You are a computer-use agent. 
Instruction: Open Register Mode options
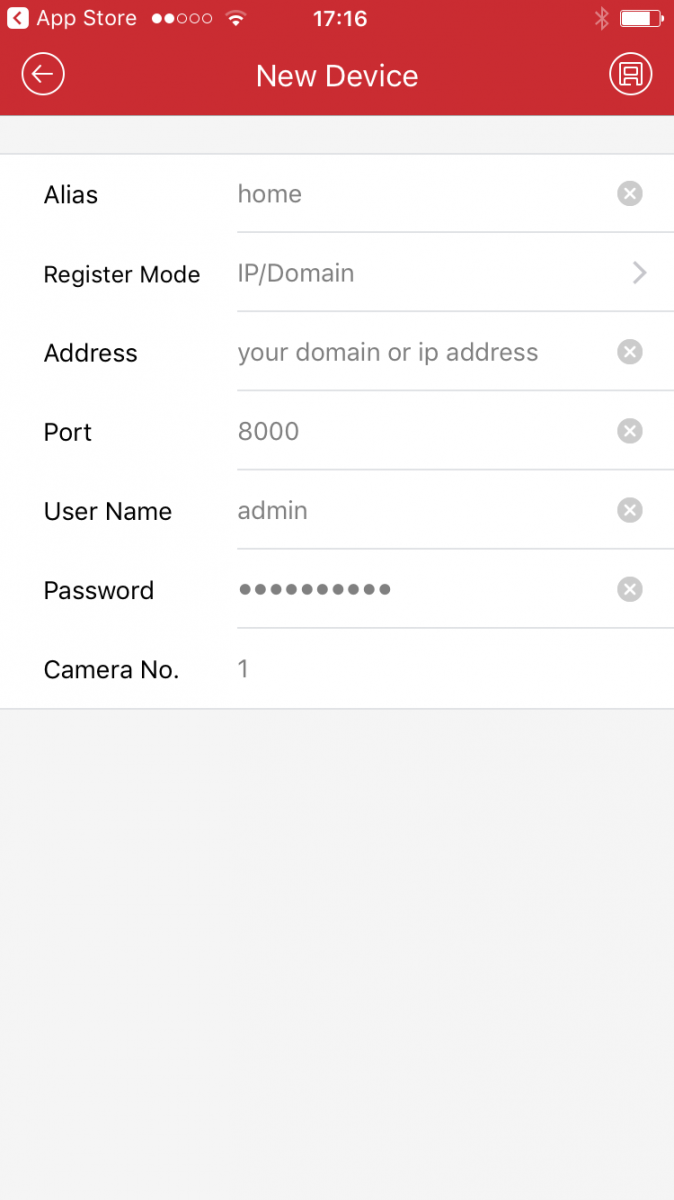point(440,273)
